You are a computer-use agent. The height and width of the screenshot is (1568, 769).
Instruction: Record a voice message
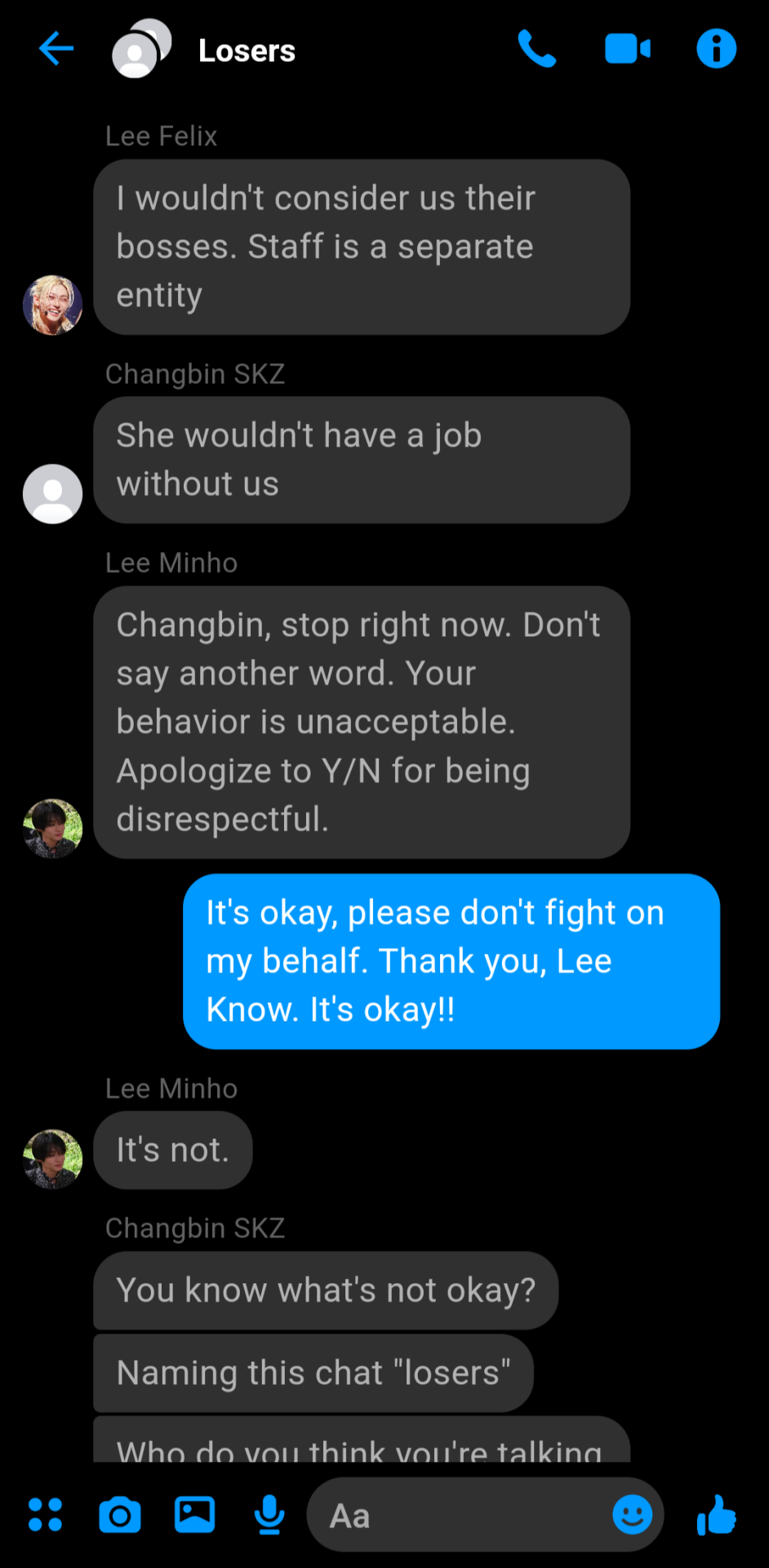click(269, 1516)
